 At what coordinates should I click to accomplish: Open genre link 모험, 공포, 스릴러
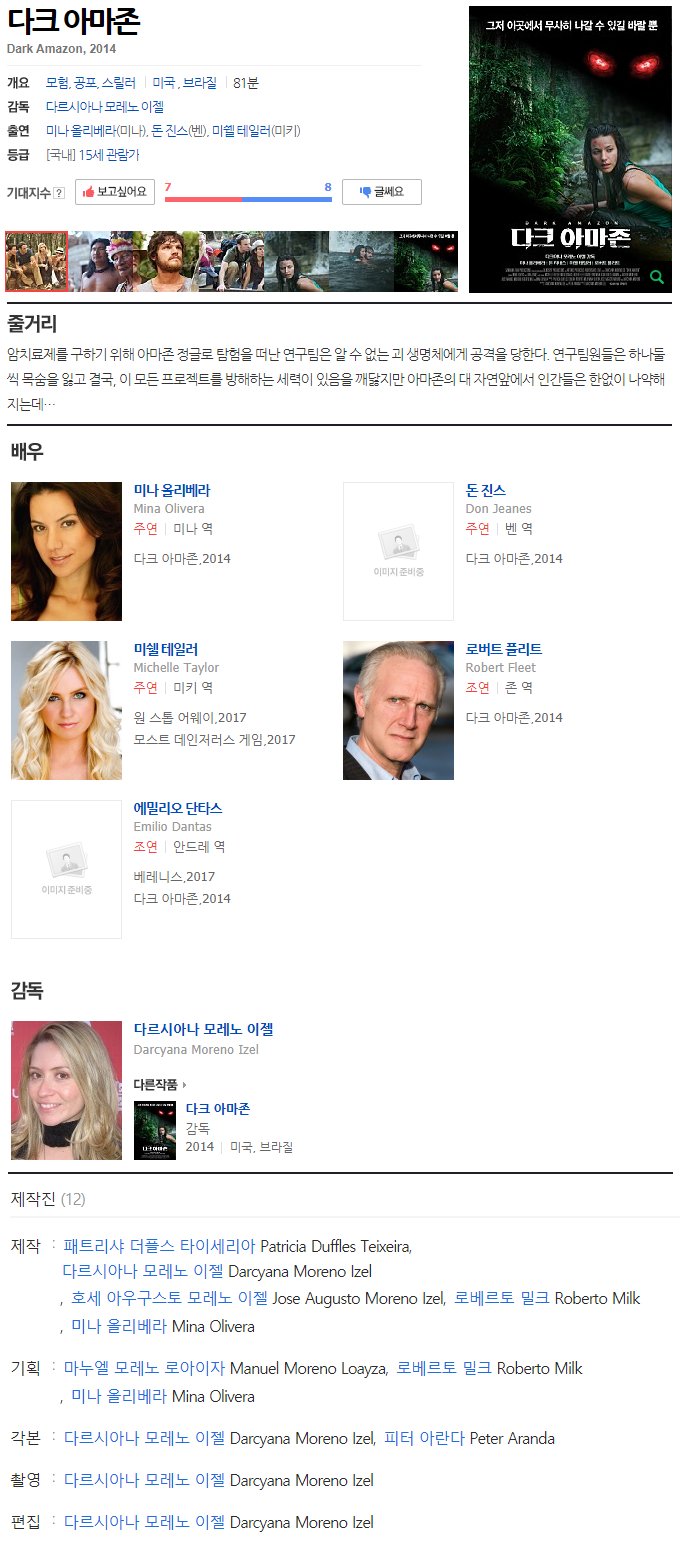click(90, 83)
